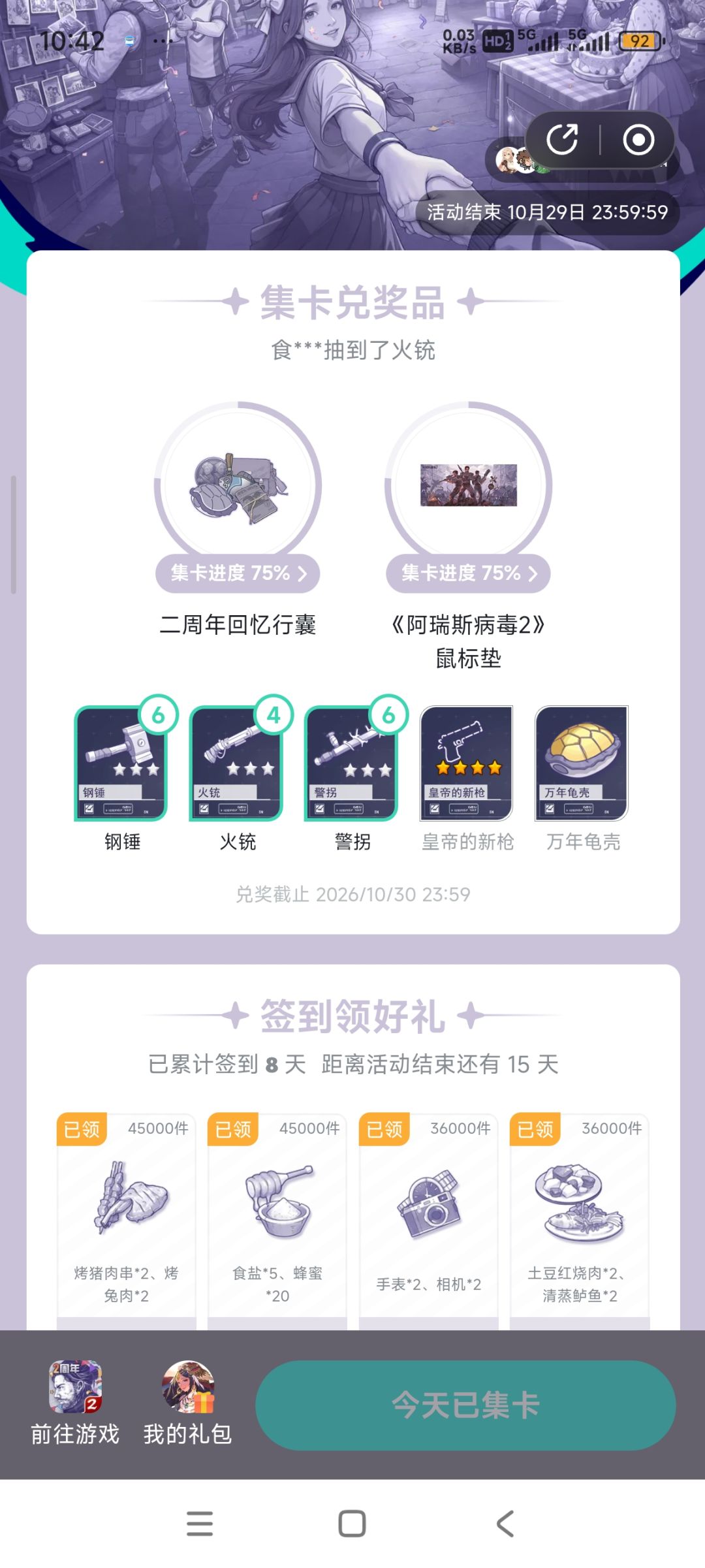Go back using the system back button
This screenshot has width=705, height=1568.
pos(505,1524)
